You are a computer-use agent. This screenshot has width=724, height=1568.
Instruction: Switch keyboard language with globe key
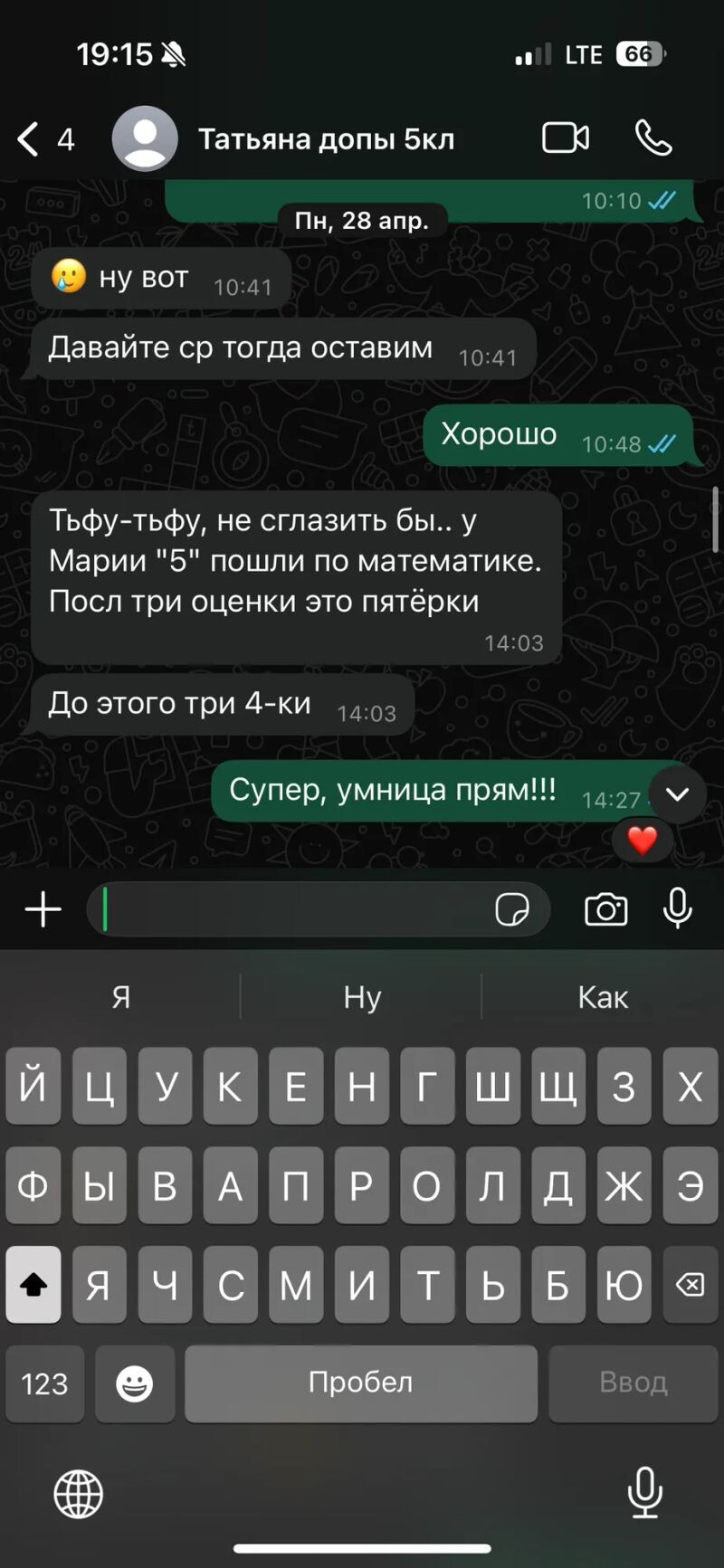(79, 1493)
